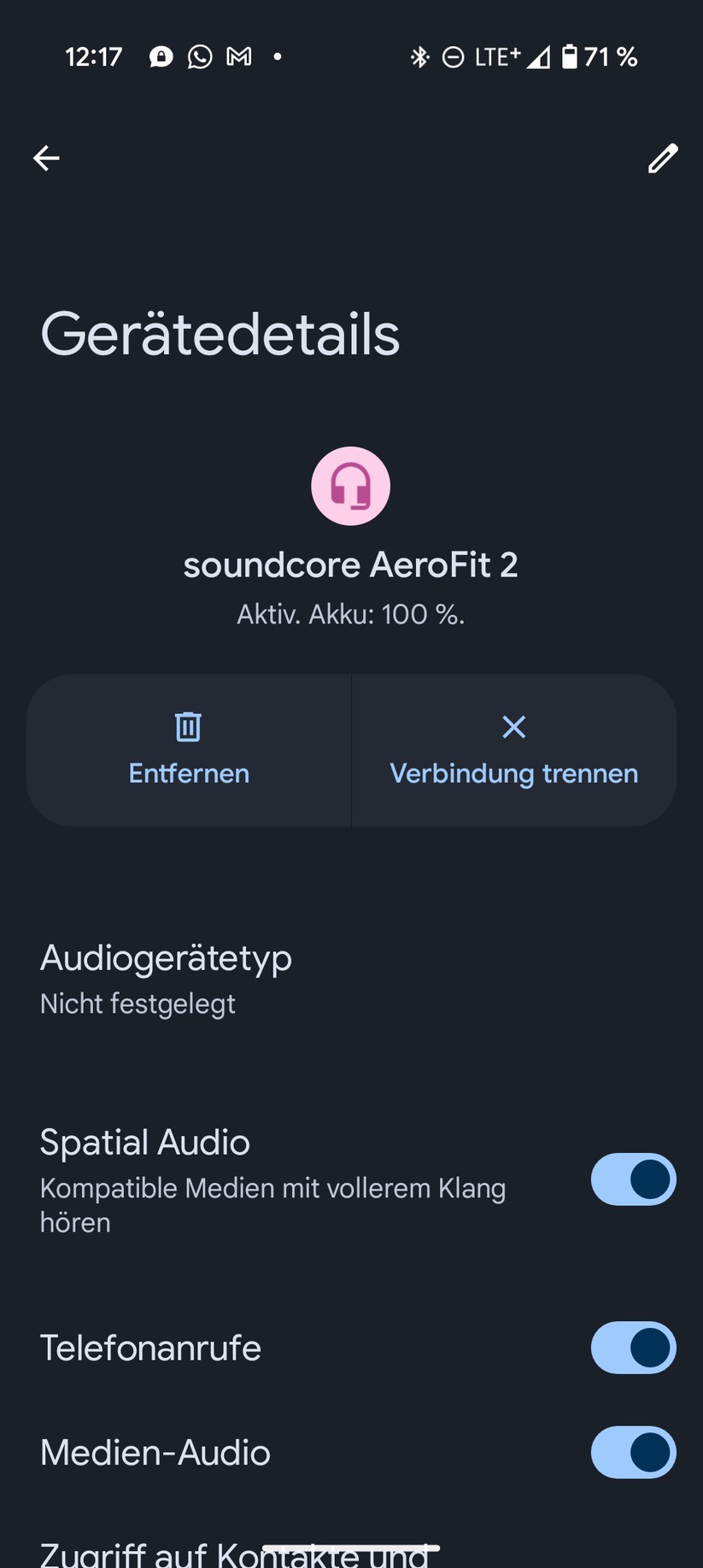Switch off Medien-Audio
Image resolution: width=703 pixels, height=1568 pixels.
click(633, 1452)
